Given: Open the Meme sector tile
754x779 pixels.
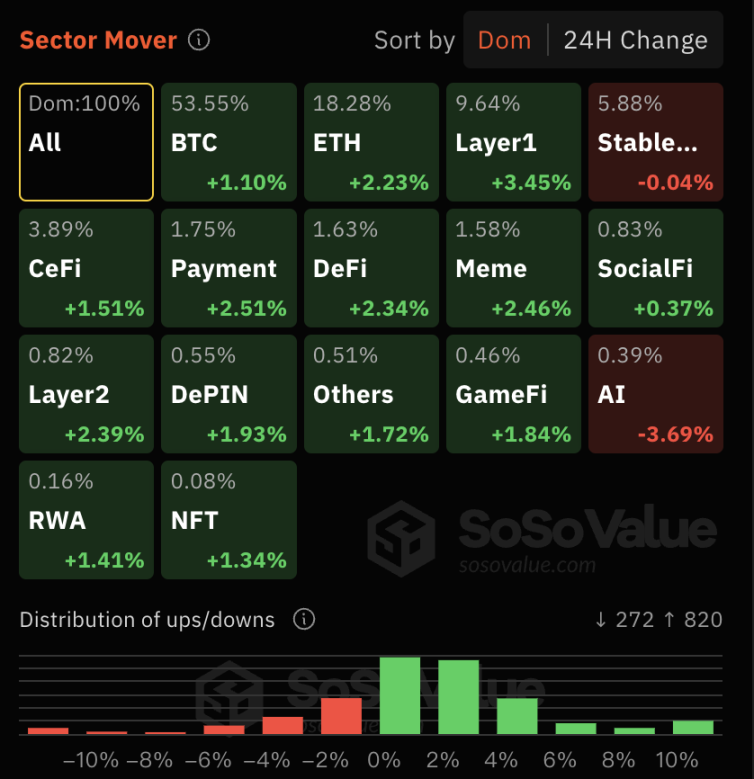Looking at the screenshot, I should coord(513,268).
